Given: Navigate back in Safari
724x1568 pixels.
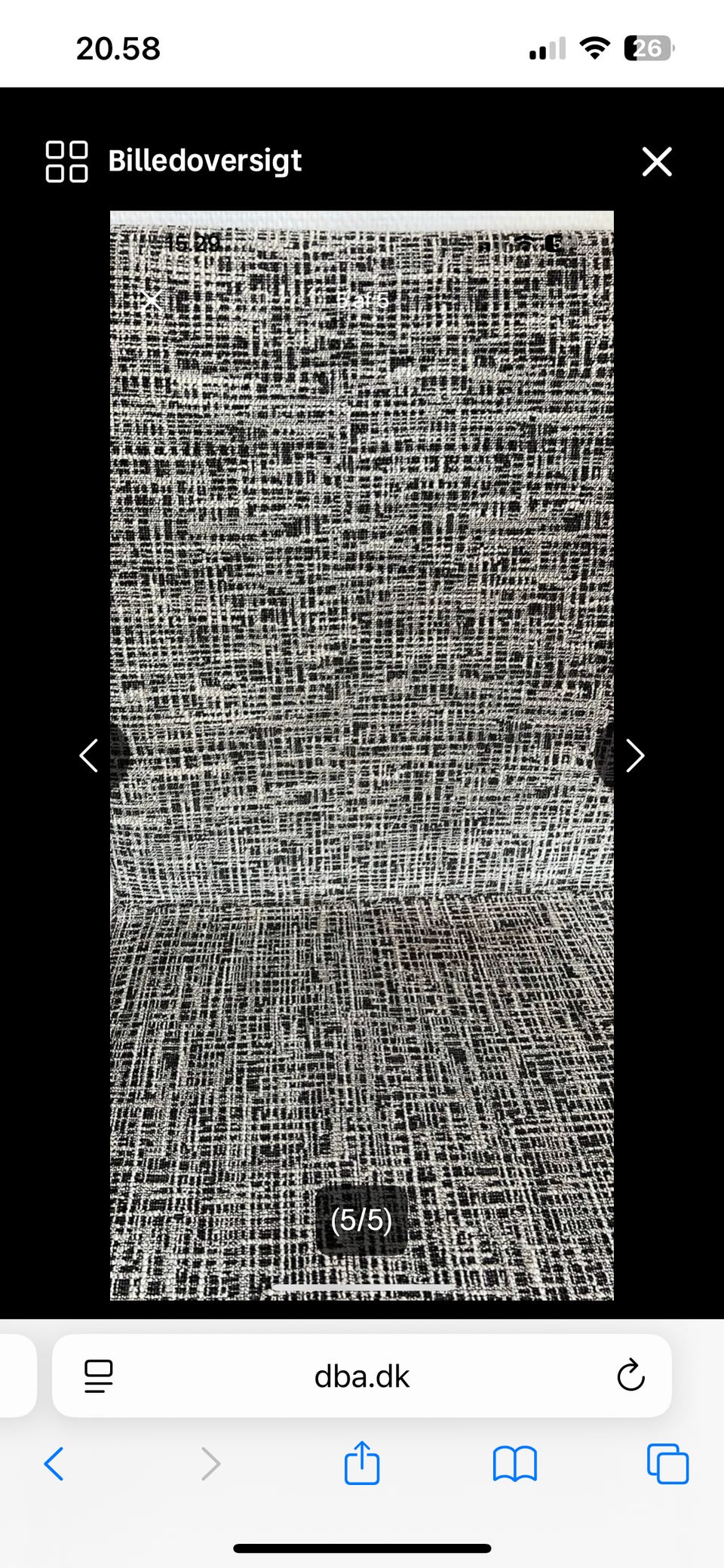Looking at the screenshot, I should pos(54,1464).
